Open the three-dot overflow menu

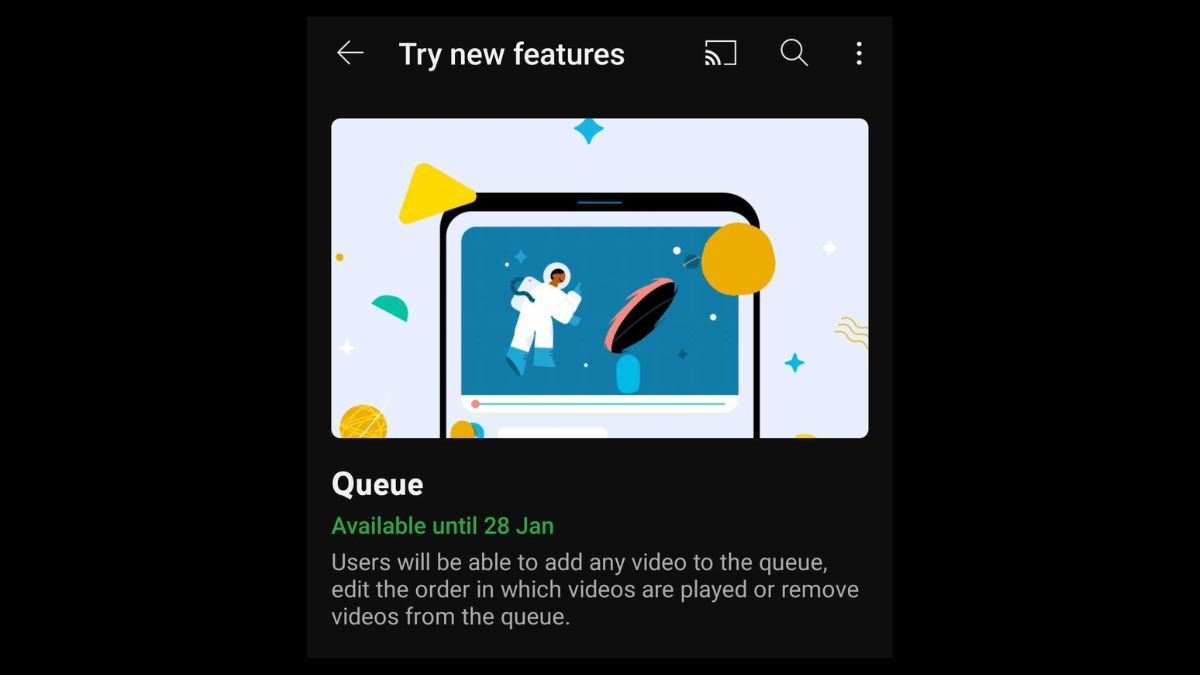pyautogui.click(x=858, y=53)
